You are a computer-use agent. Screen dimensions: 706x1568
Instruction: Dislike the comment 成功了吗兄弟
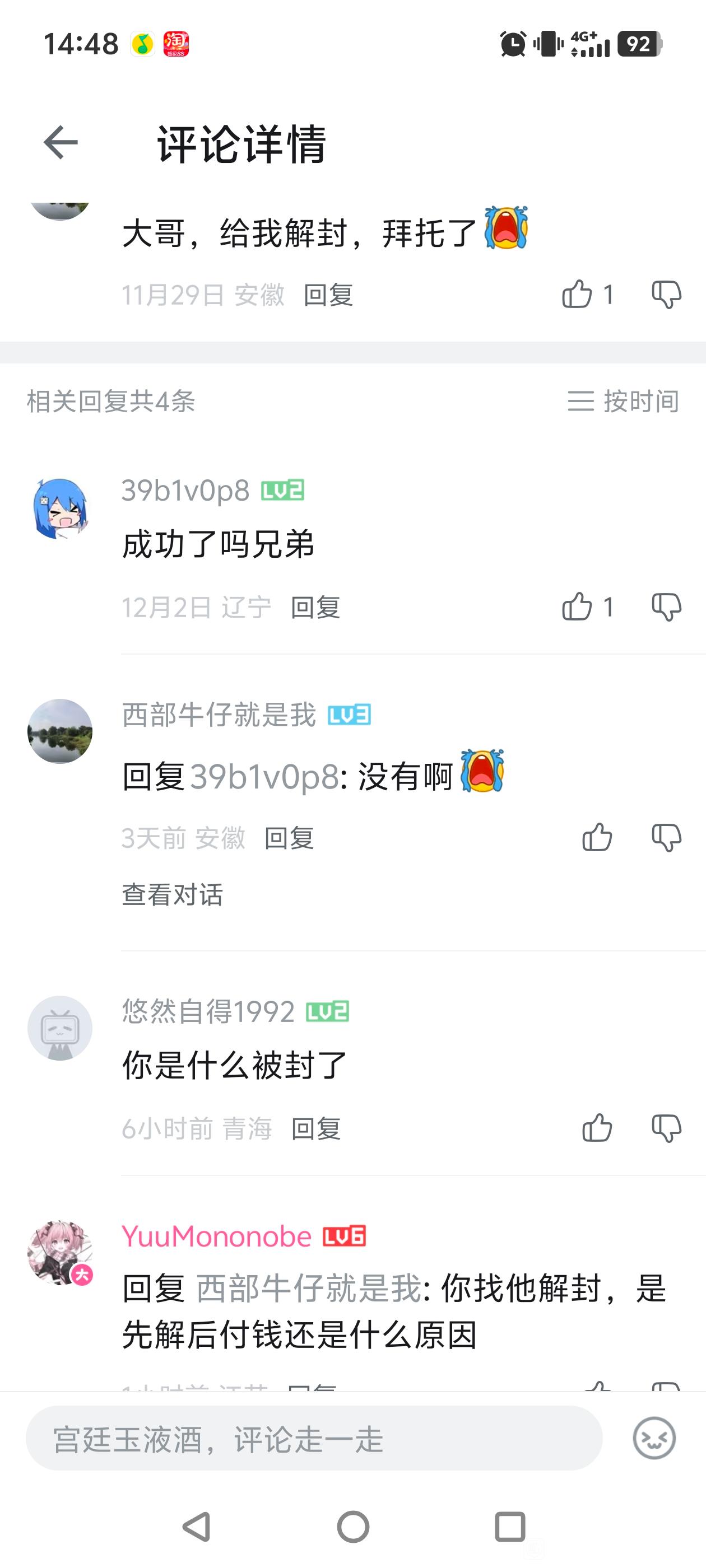click(x=666, y=607)
